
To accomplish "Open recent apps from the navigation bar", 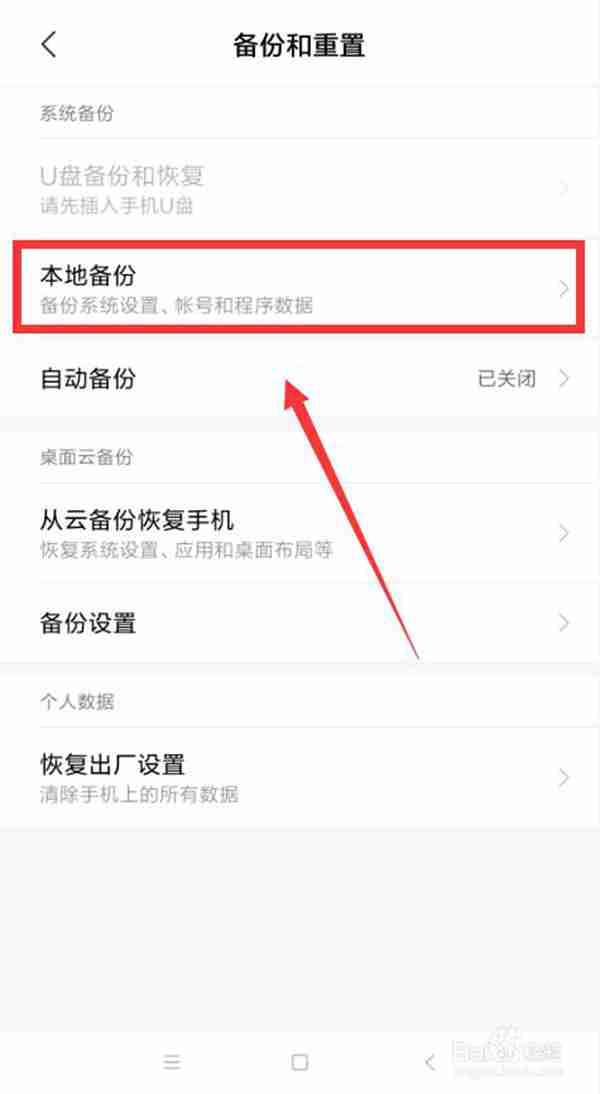I will click(x=172, y=1061).
